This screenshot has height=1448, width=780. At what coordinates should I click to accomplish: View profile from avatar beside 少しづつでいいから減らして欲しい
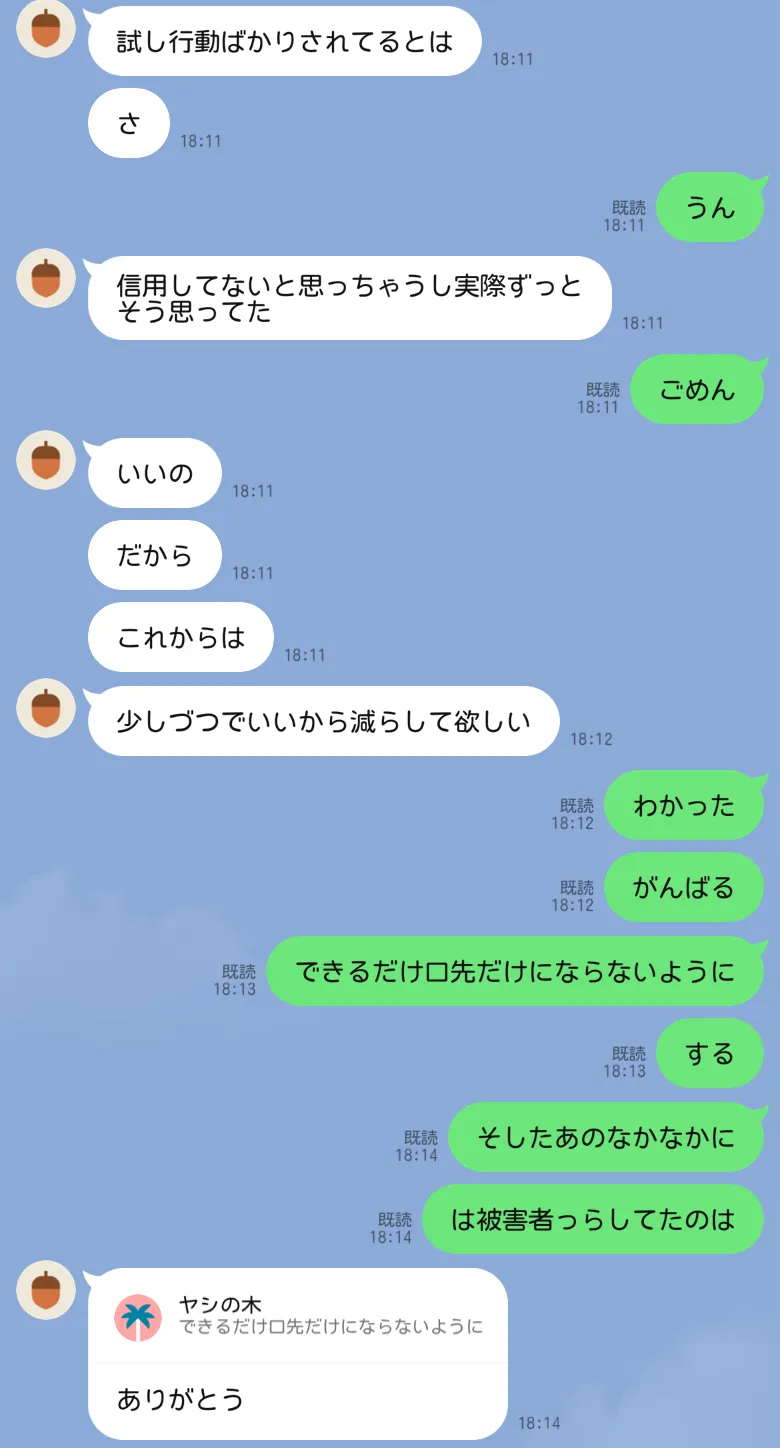(46, 709)
